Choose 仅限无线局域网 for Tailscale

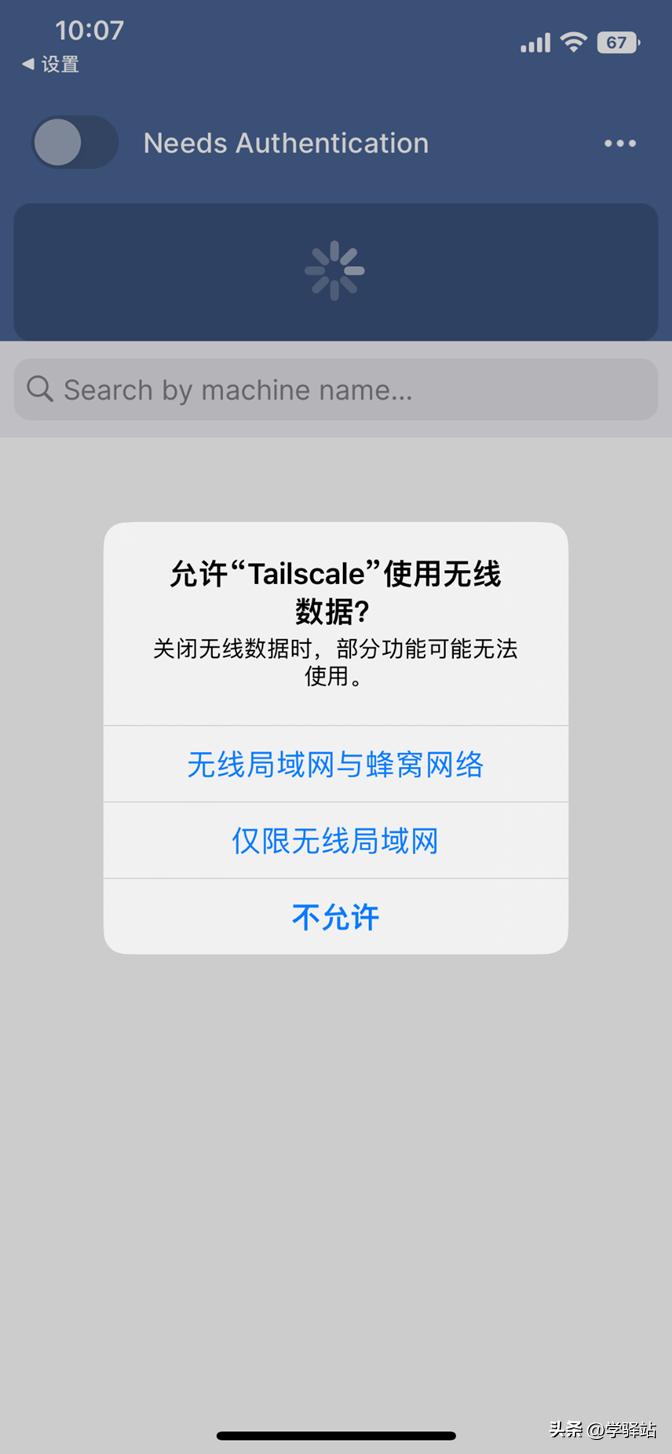coord(335,841)
